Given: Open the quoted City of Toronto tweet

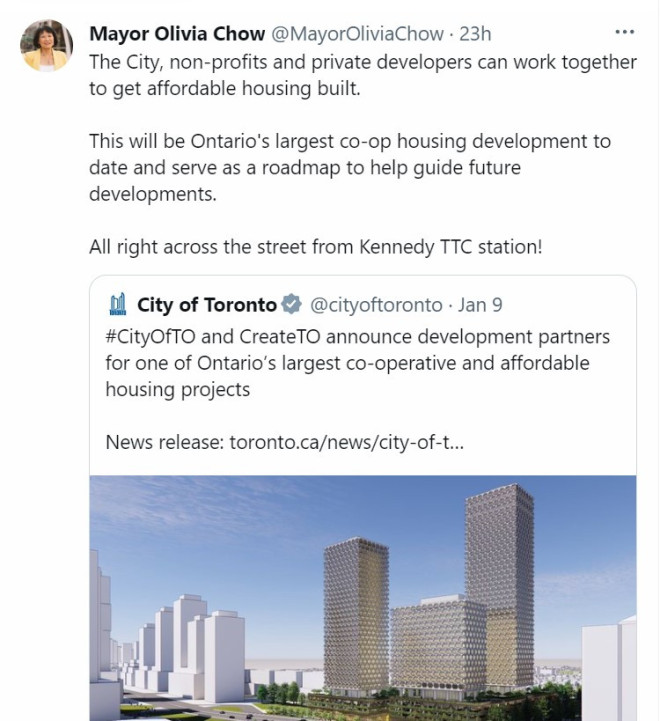Looking at the screenshot, I should (x=360, y=372).
